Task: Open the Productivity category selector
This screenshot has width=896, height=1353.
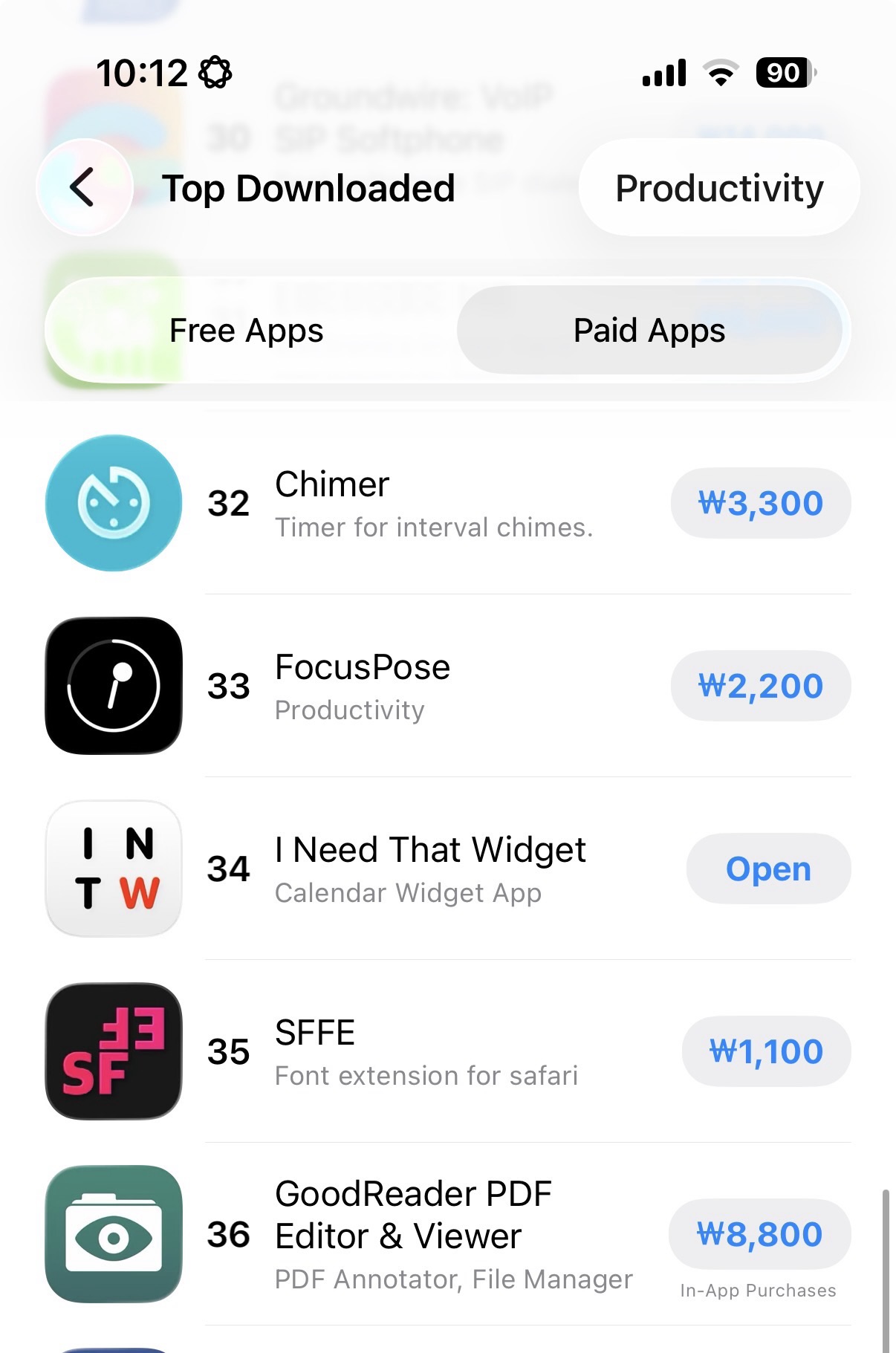Action: click(x=719, y=188)
